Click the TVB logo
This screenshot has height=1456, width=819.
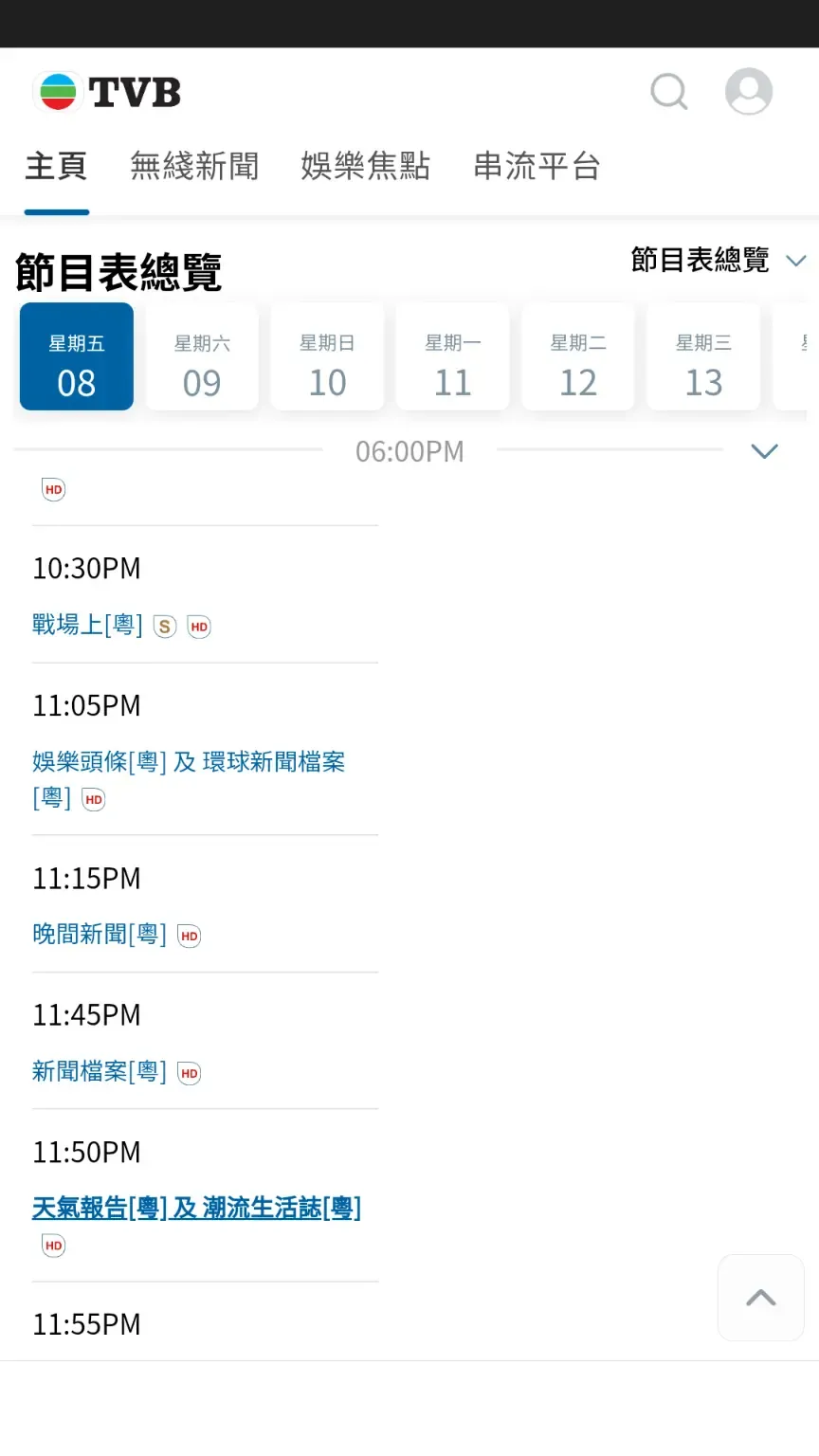tap(105, 92)
